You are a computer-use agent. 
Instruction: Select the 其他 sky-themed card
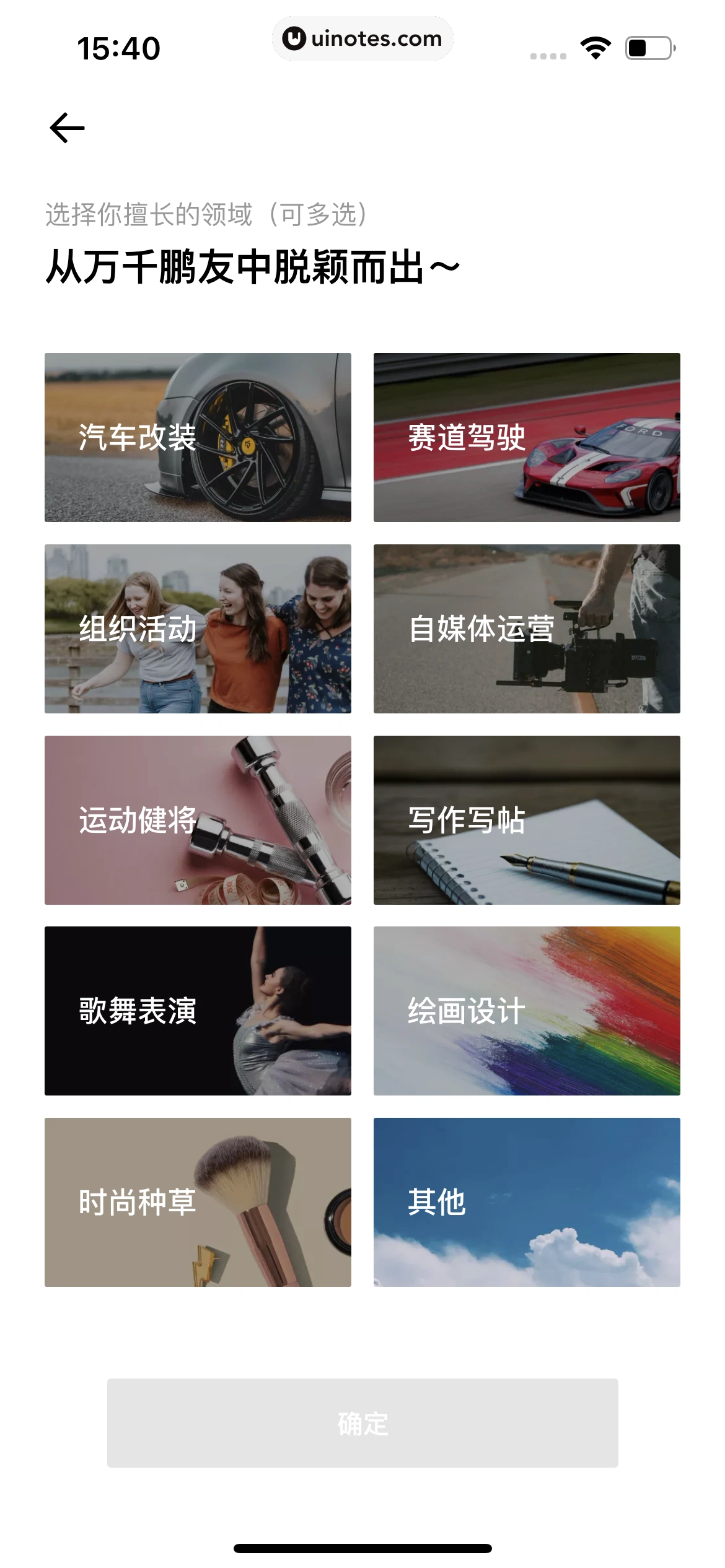[x=527, y=1203]
